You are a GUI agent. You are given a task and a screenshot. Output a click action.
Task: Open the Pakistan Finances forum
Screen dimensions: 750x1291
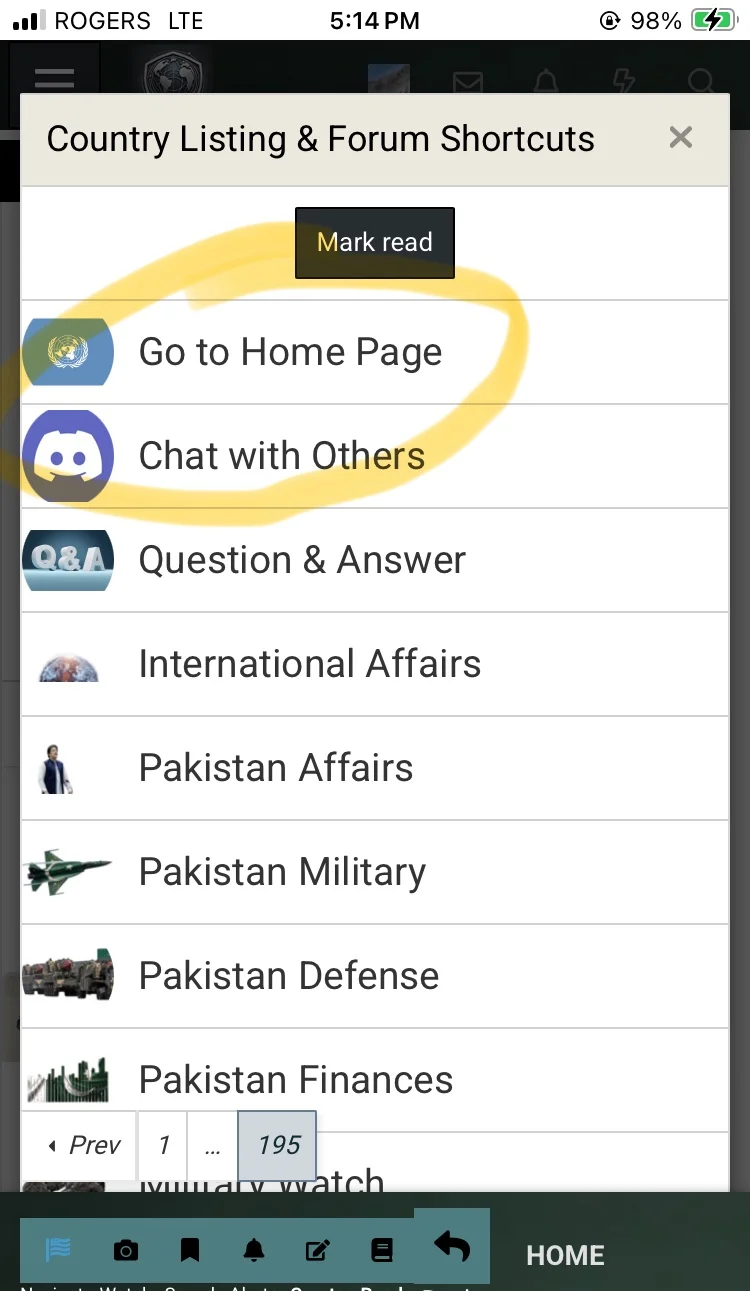coord(296,1080)
